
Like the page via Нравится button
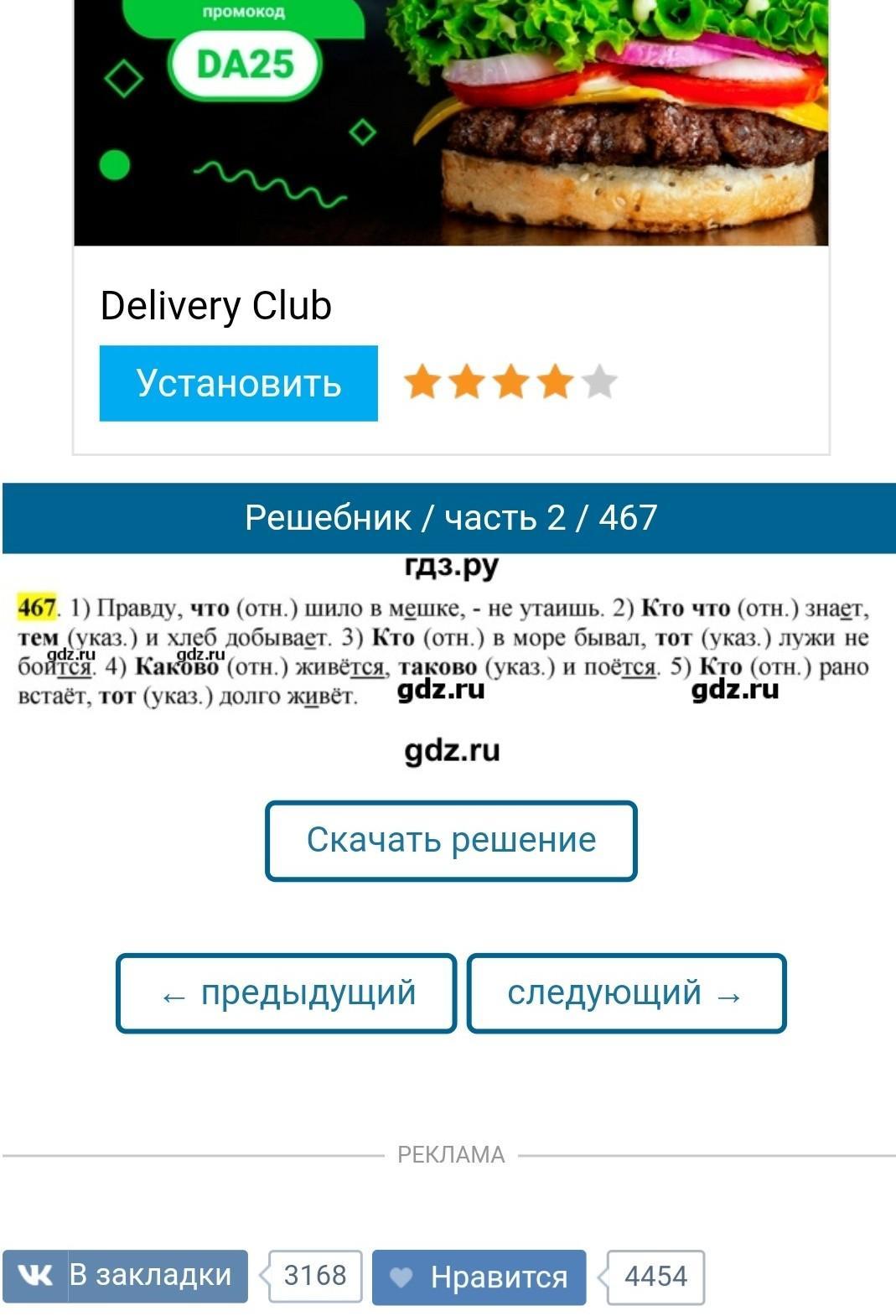click(479, 1277)
